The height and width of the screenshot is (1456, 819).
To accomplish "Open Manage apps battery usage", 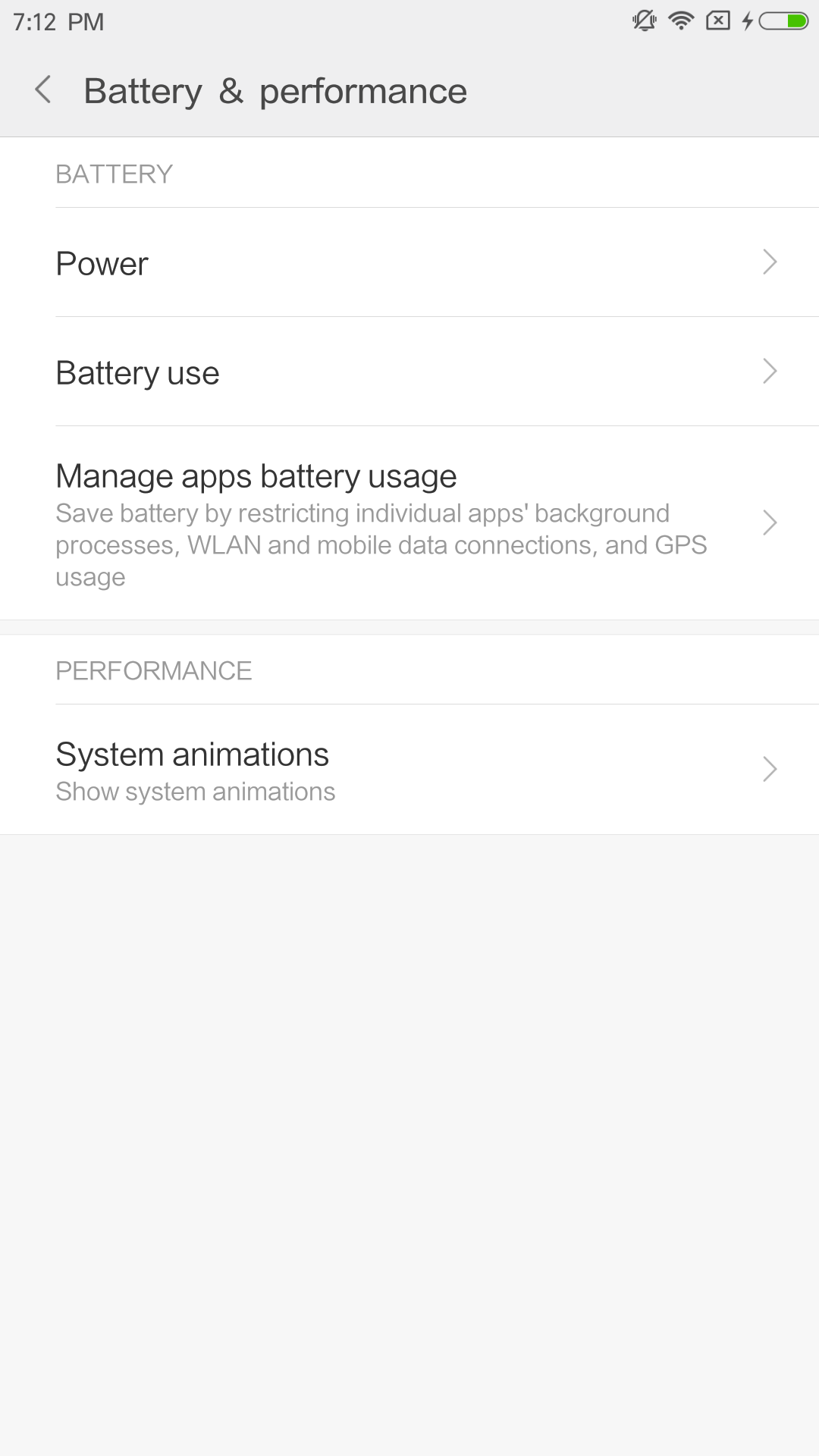I will (409, 523).
